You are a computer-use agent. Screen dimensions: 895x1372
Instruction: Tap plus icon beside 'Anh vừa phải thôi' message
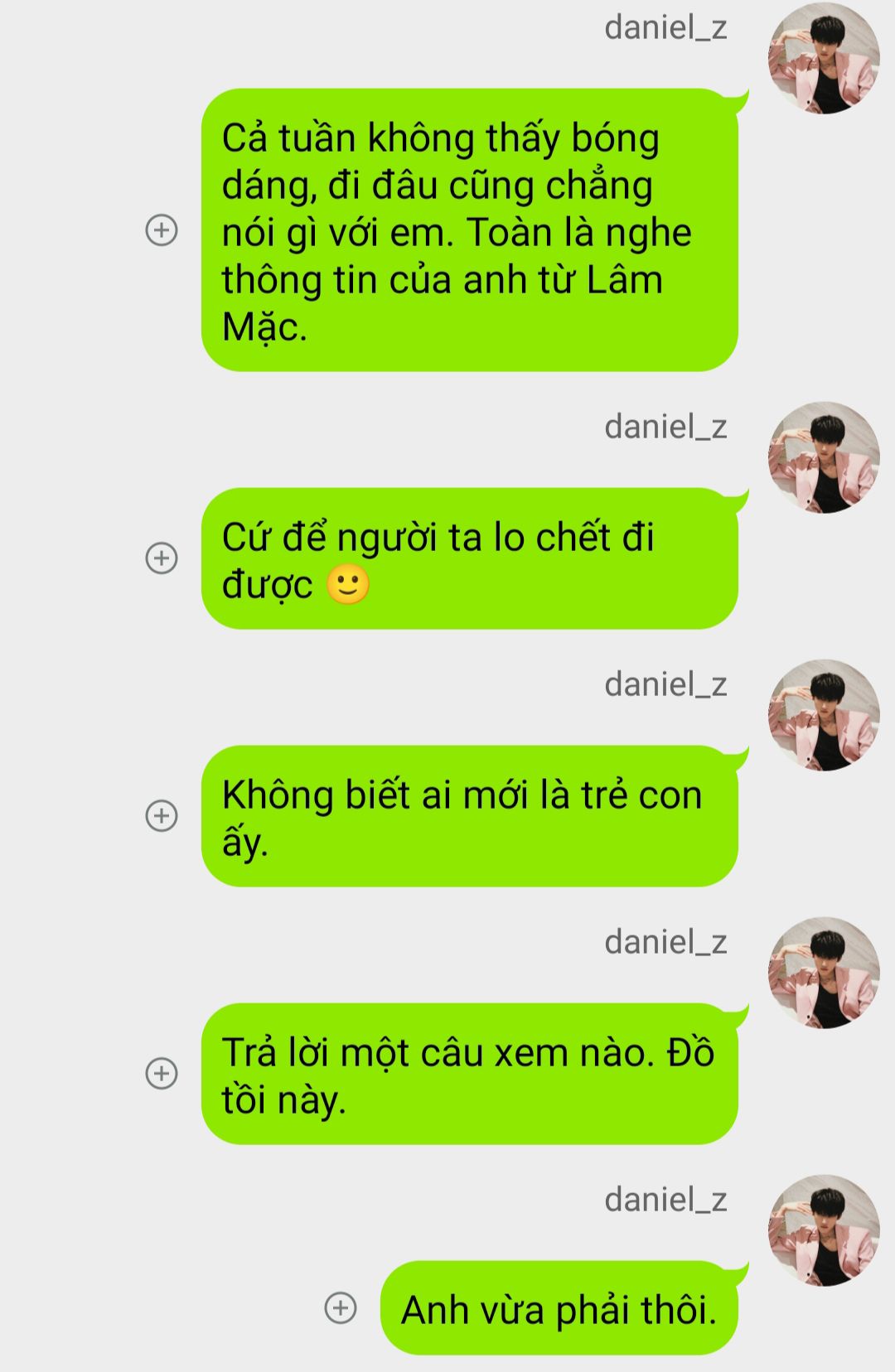pyautogui.click(x=340, y=1308)
